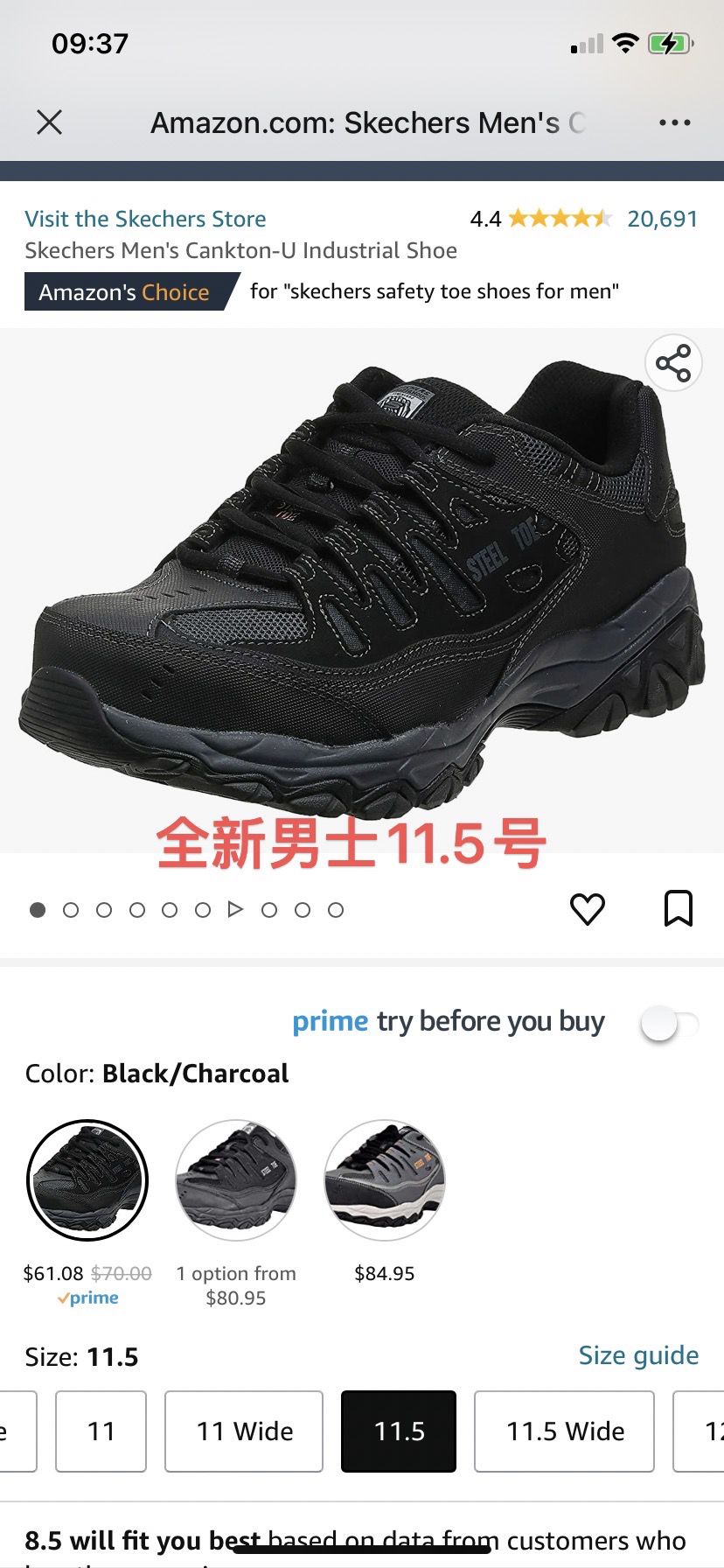The image size is (724, 1568).
Task: Pick the gray color priced $84.95
Action: [x=385, y=1180]
